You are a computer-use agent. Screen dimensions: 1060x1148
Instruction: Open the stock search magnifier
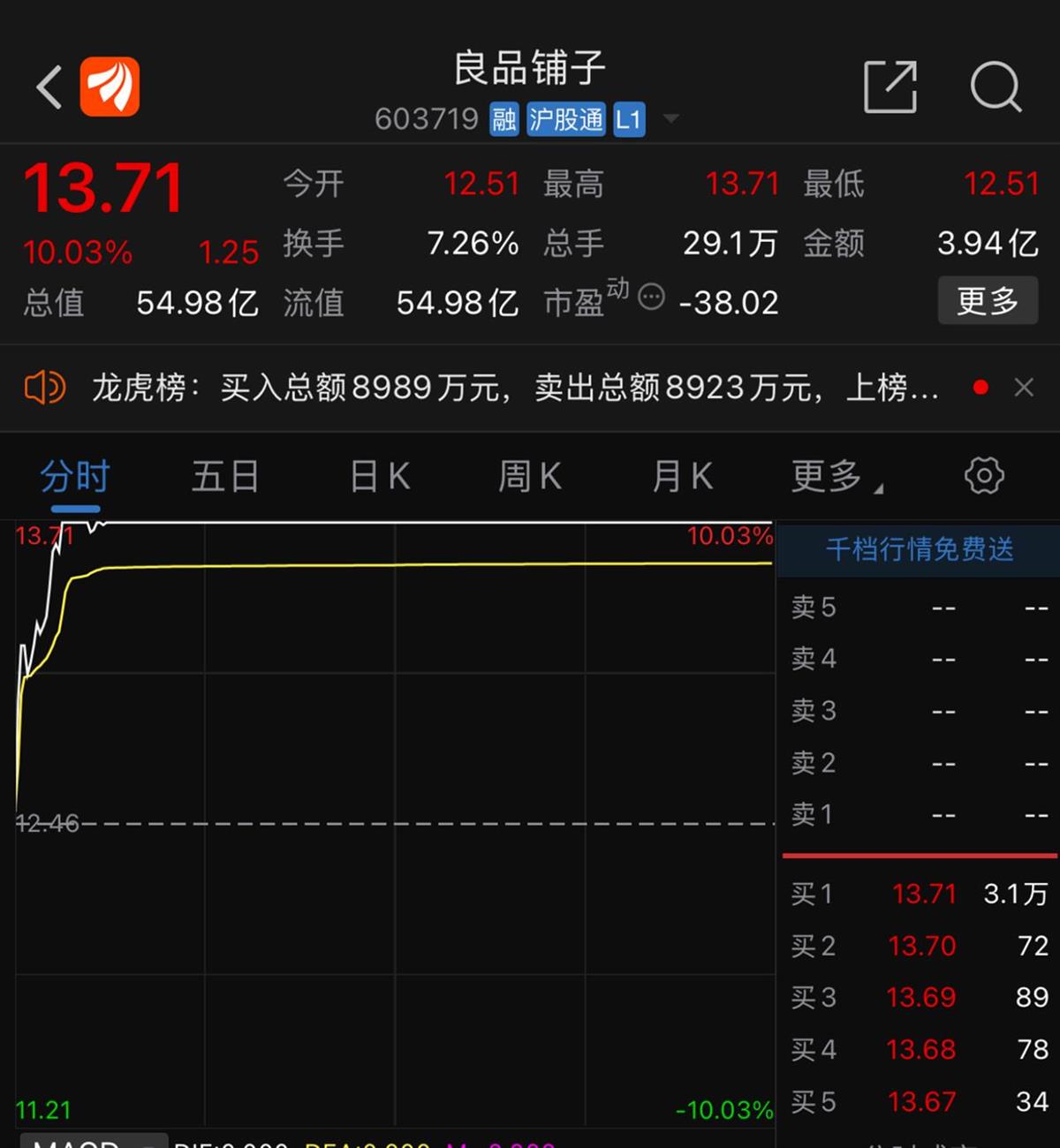coord(996,87)
